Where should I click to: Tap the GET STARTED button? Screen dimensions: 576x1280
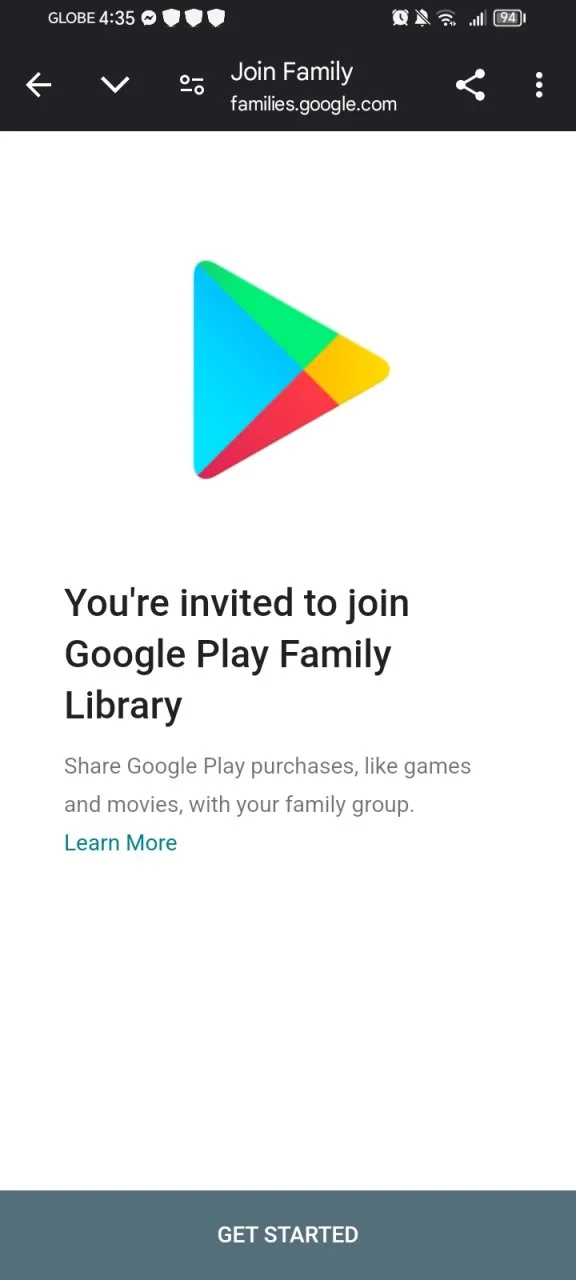288,1235
